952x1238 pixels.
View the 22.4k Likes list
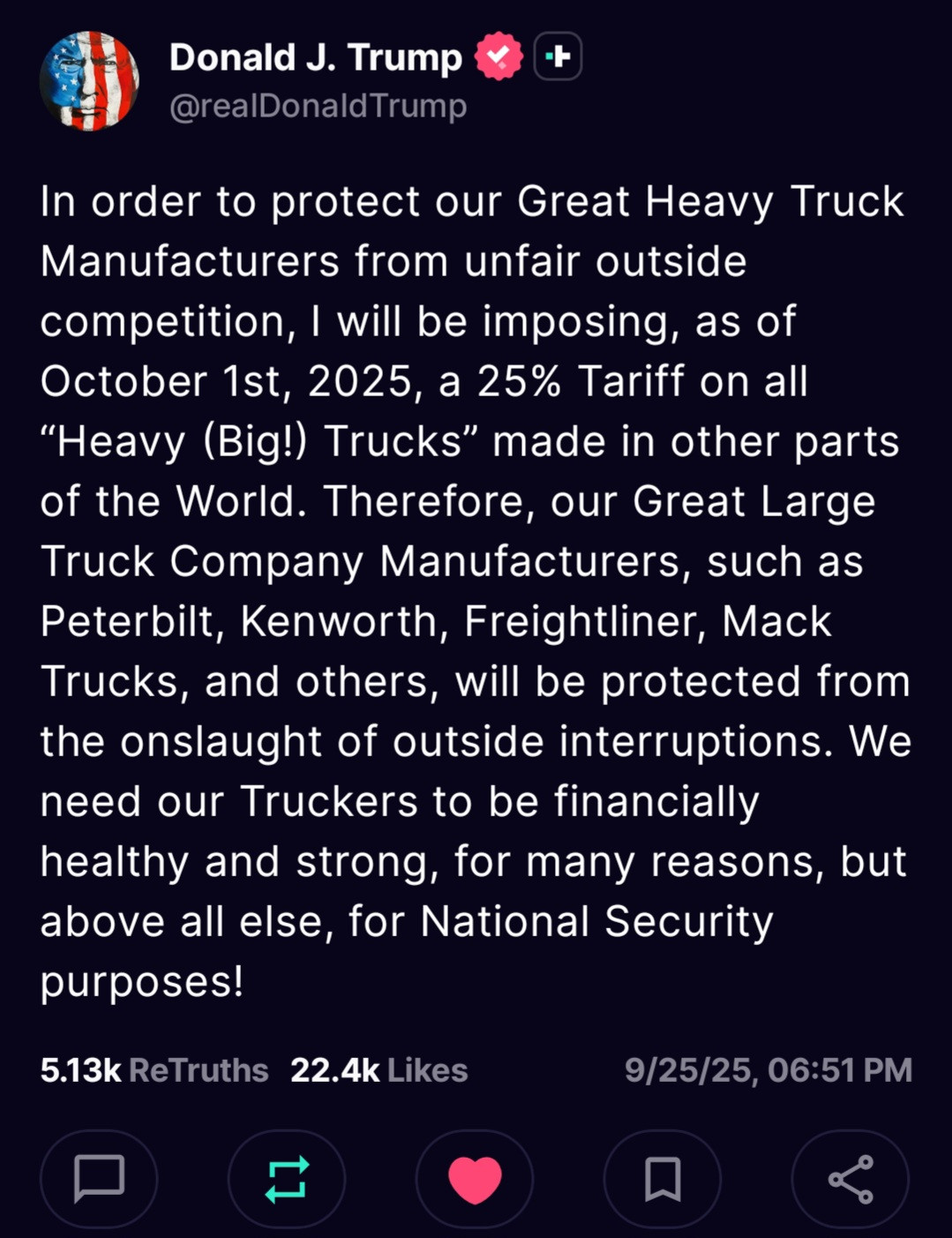tap(379, 1070)
